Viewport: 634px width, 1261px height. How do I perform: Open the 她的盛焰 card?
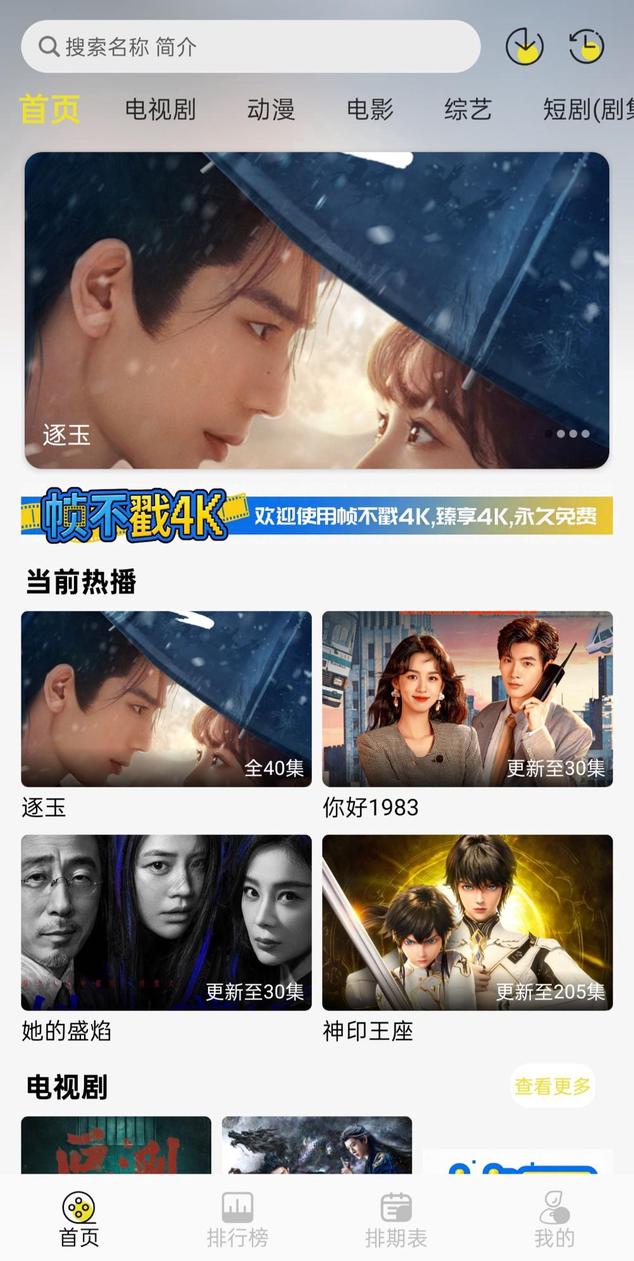click(x=166, y=922)
